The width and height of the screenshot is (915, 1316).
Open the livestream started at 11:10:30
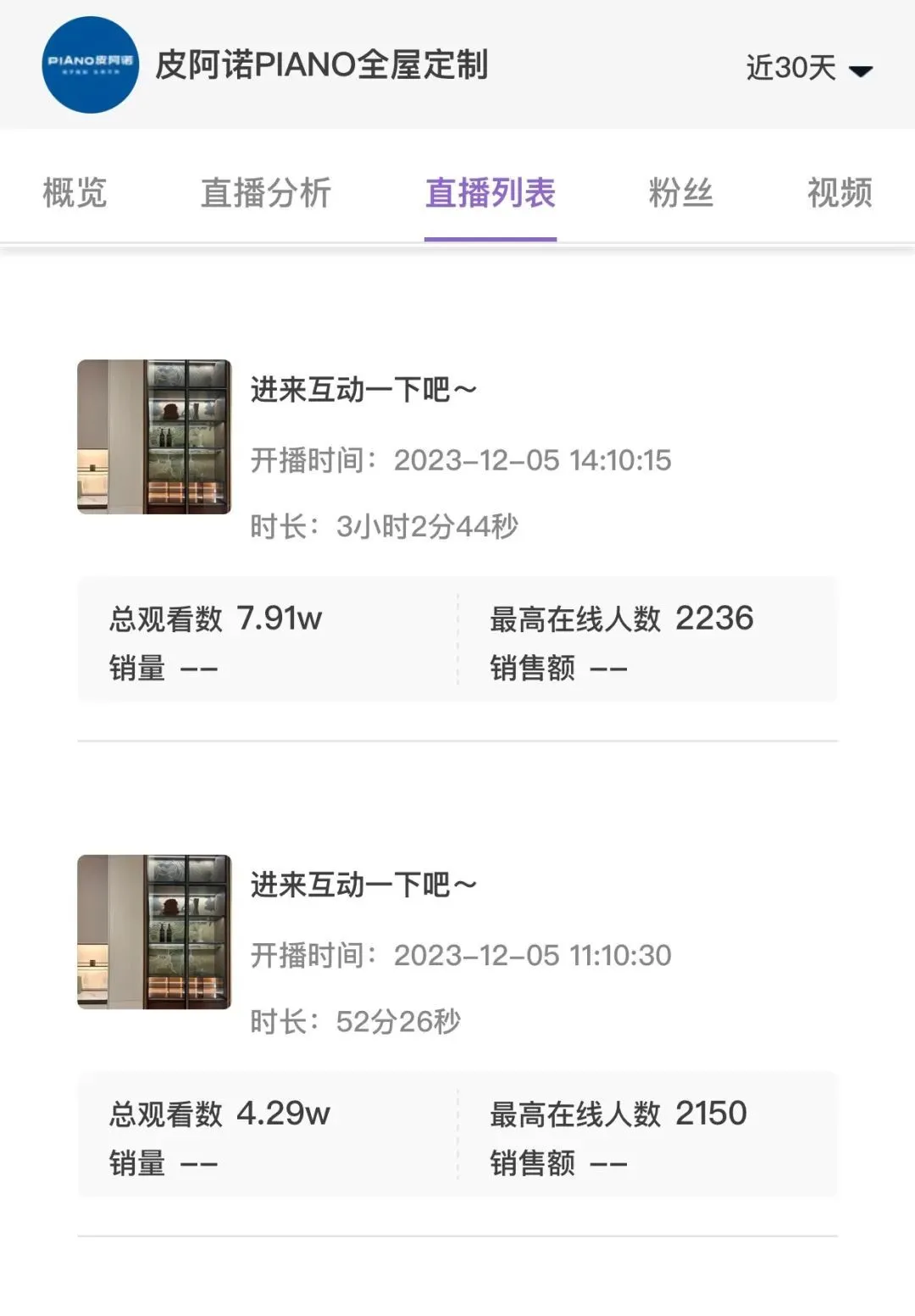click(x=364, y=886)
